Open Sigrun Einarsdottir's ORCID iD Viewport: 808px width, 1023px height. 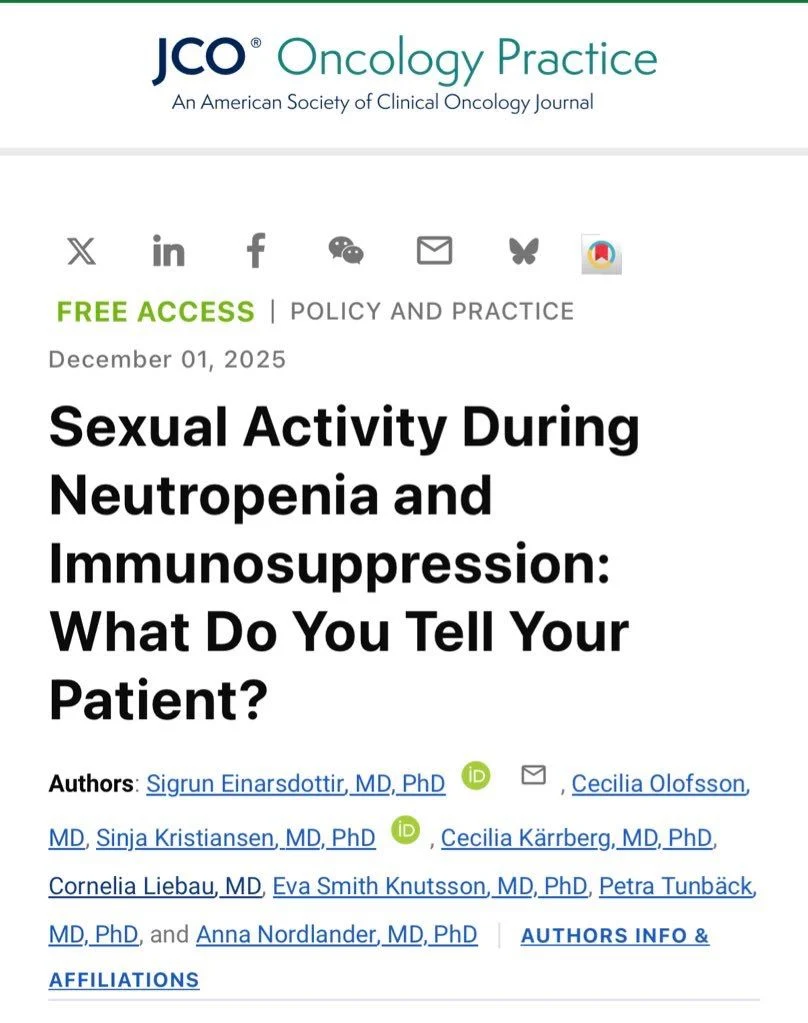click(x=476, y=777)
